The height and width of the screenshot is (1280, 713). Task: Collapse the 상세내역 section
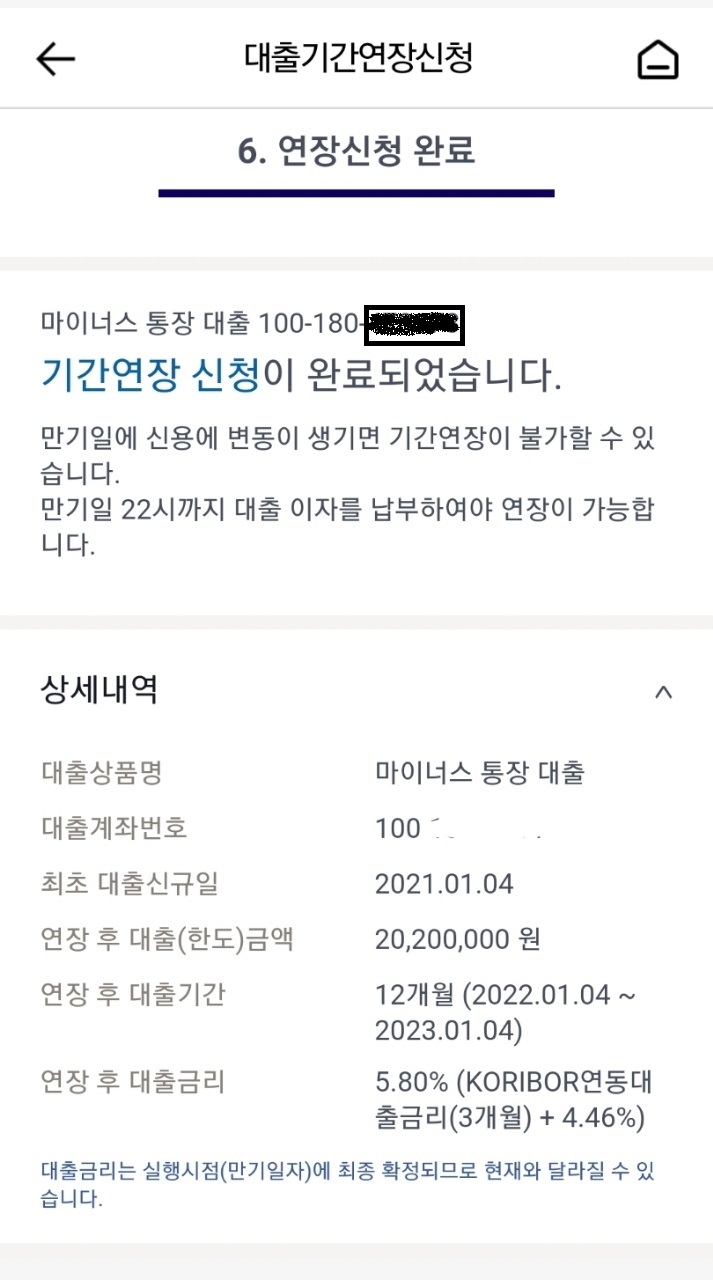(x=663, y=692)
